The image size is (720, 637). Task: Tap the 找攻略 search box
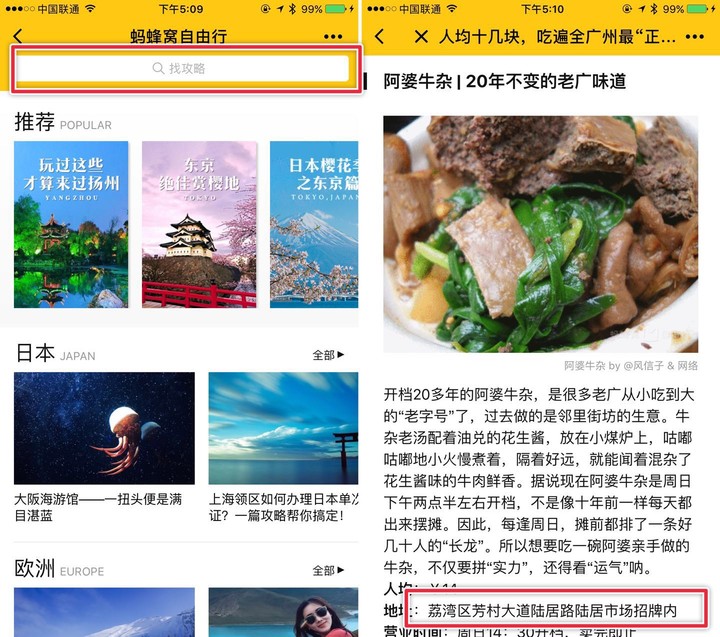pos(185,68)
